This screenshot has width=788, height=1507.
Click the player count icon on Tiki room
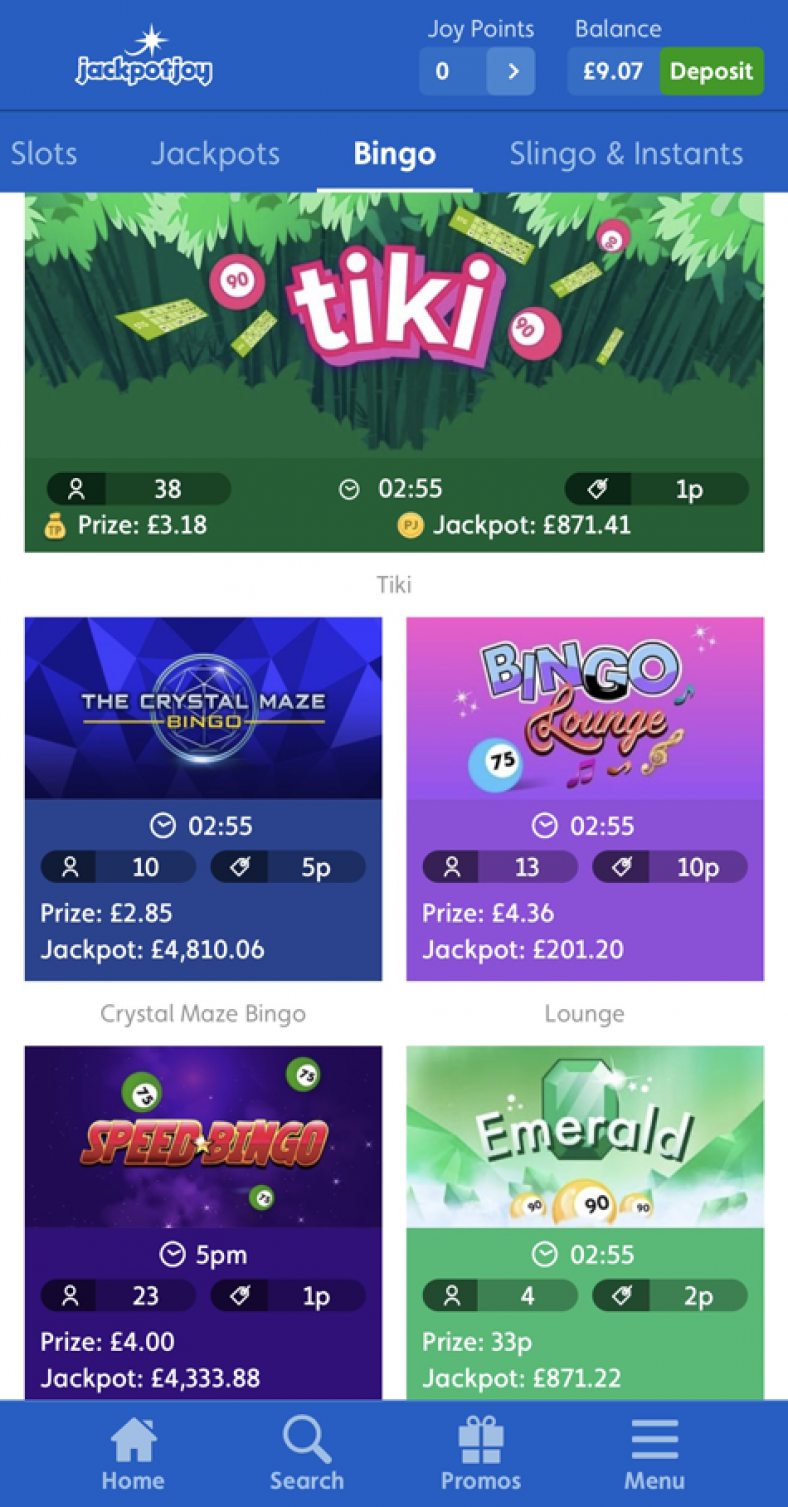point(77,488)
